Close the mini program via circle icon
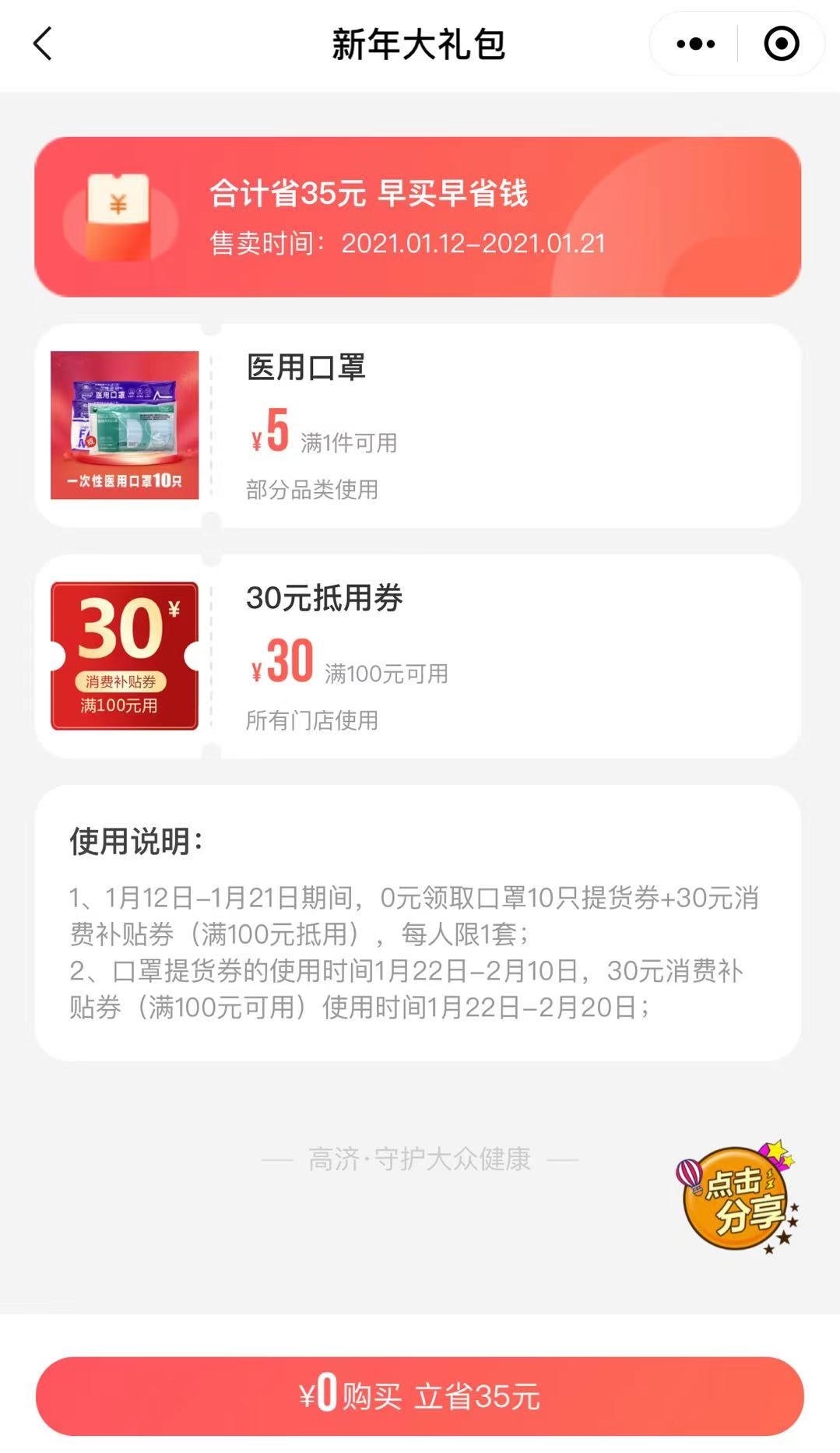This screenshot has width=840, height=1453. point(781,44)
